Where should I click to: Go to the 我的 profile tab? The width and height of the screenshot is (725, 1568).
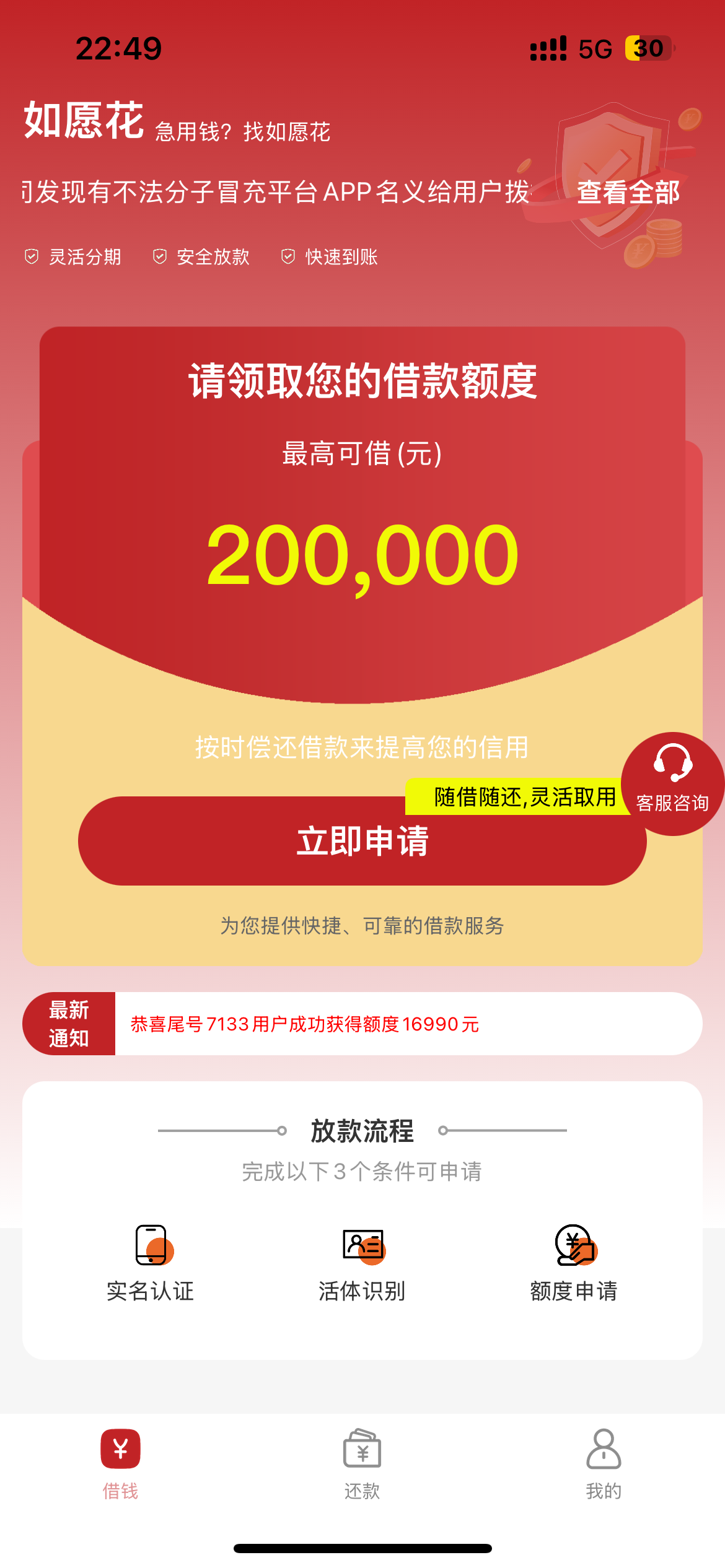[604, 1465]
